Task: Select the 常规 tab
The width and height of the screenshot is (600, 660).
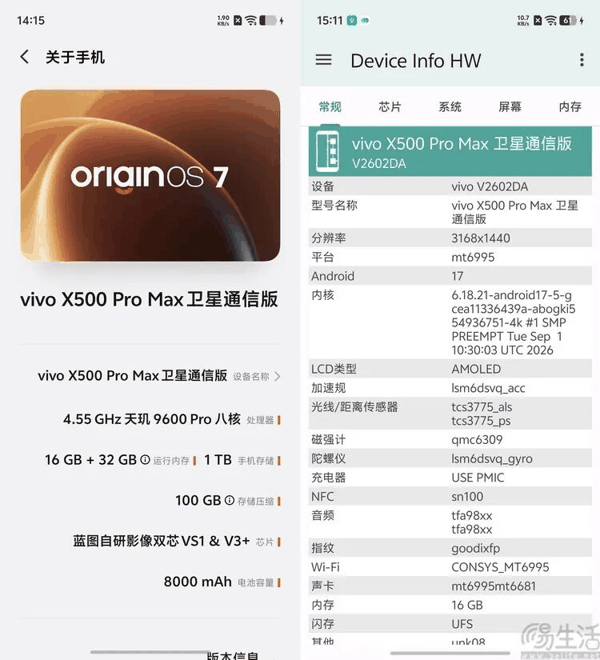Action: click(x=330, y=107)
